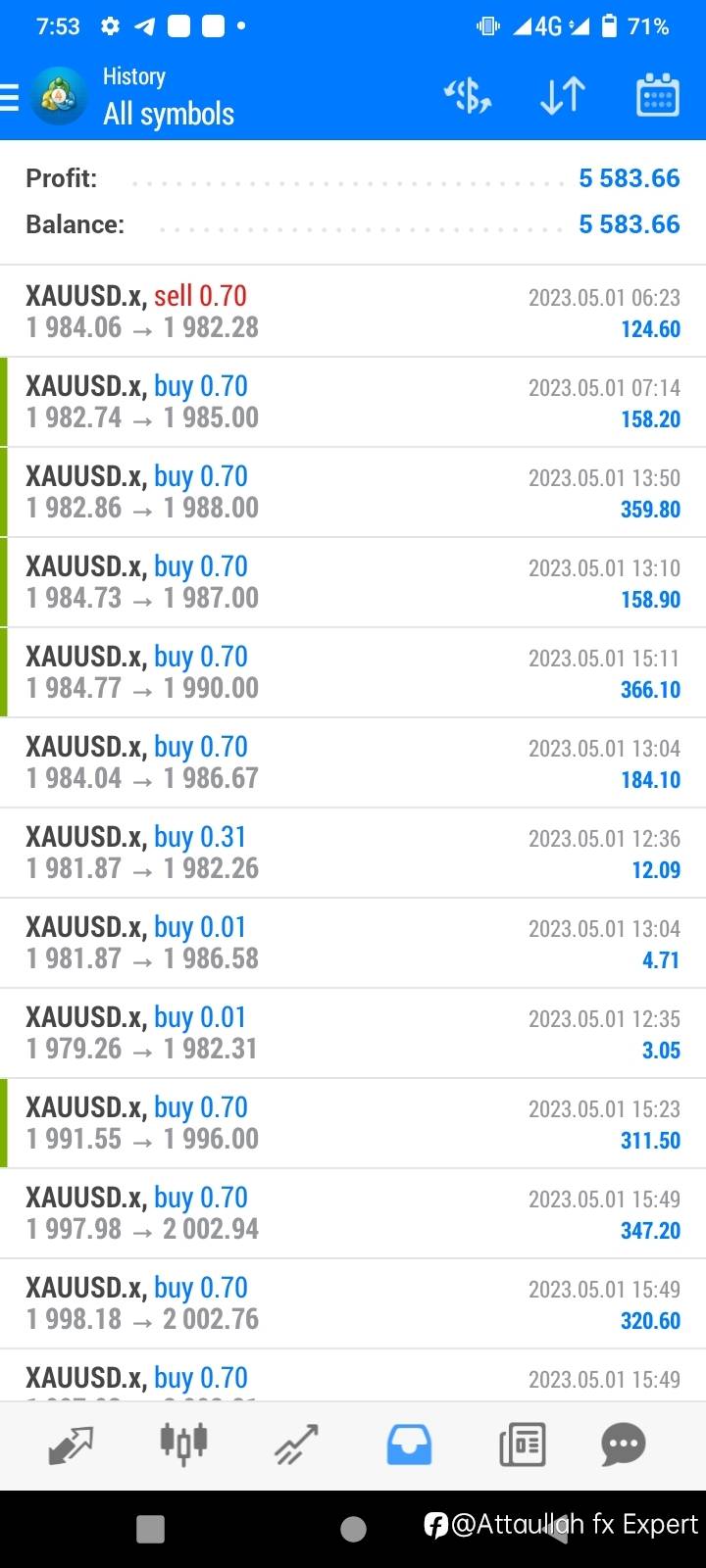Screen dimensions: 706x1568
Task: Select the buy trade closed at 07:14
Action: pos(353,402)
